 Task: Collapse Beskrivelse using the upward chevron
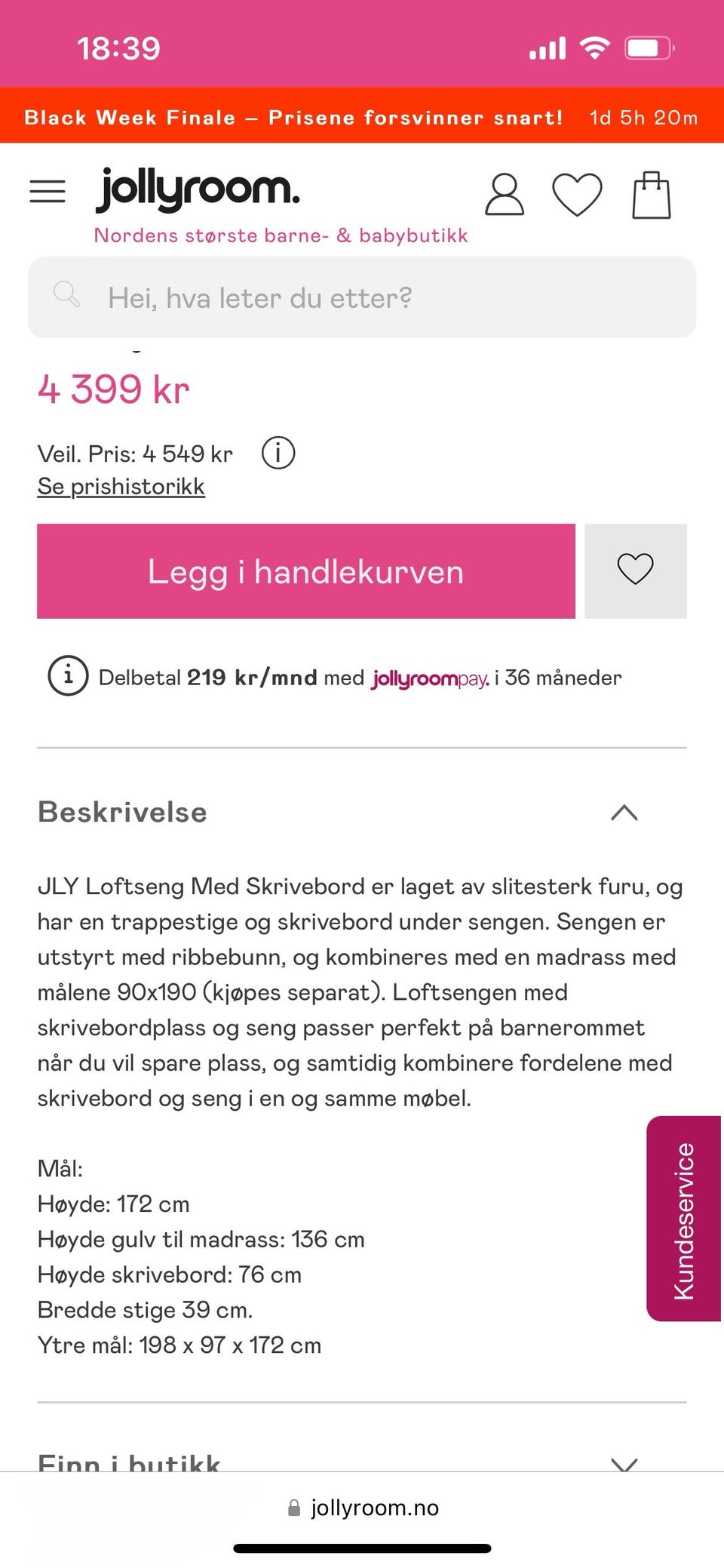[625, 813]
